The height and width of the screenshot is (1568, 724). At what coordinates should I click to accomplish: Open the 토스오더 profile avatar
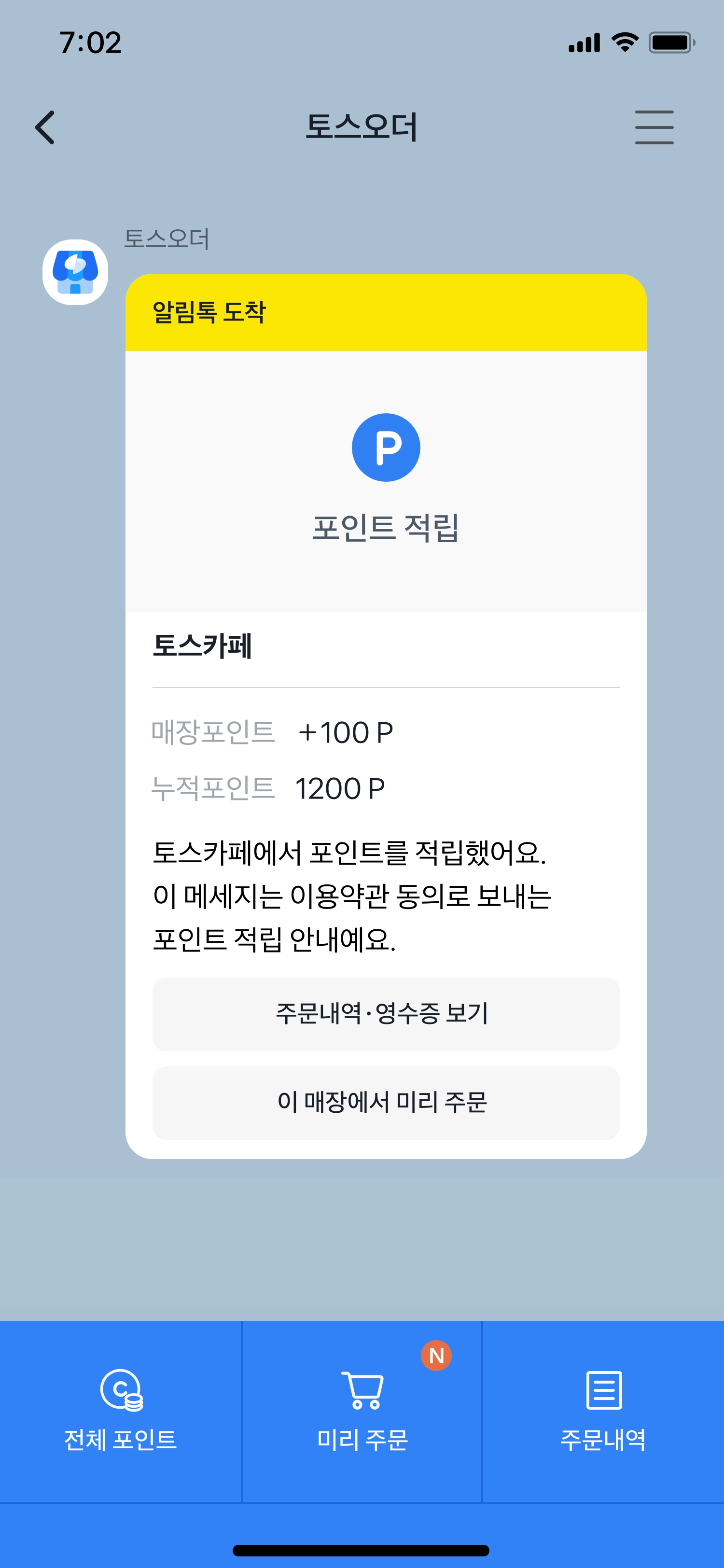click(x=75, y=272)
